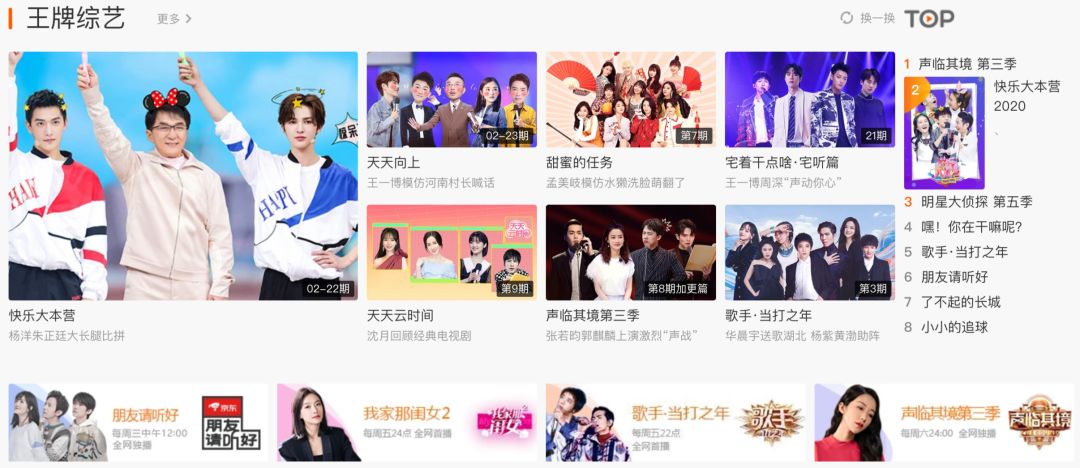Open the 天天向上 show card

[451, 100]
